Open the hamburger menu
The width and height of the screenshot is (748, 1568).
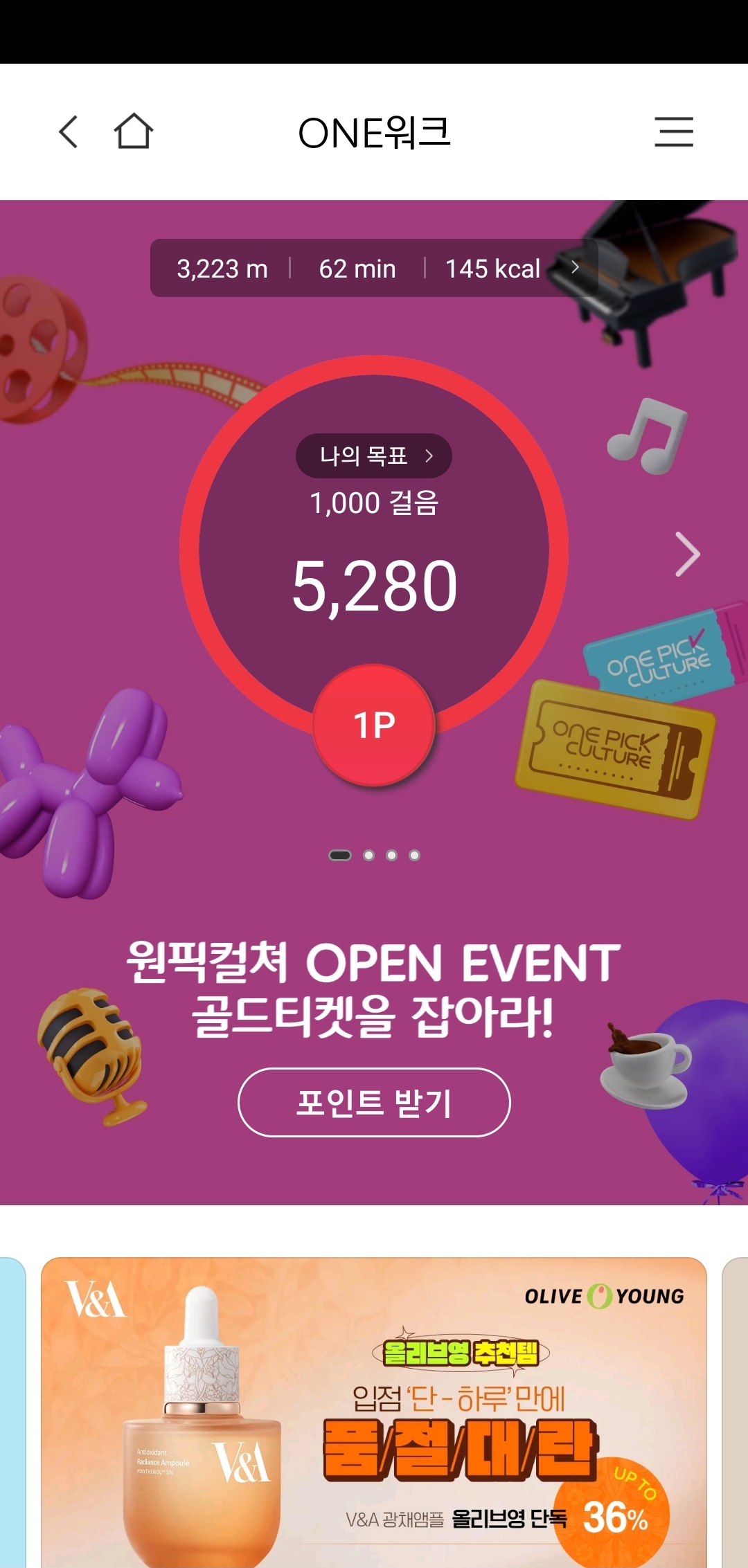(x=673, y=132)
